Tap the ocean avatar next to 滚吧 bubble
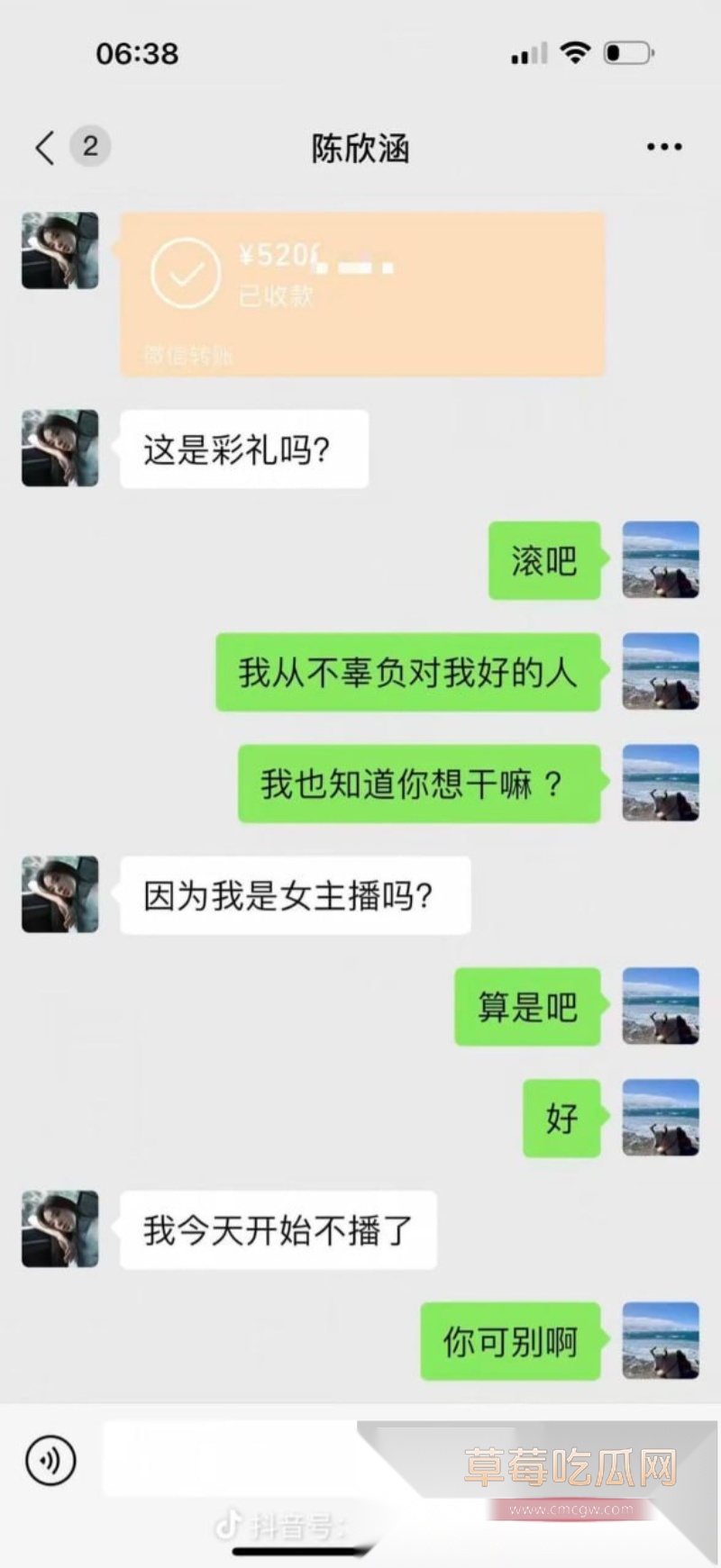 coord(660,560)
